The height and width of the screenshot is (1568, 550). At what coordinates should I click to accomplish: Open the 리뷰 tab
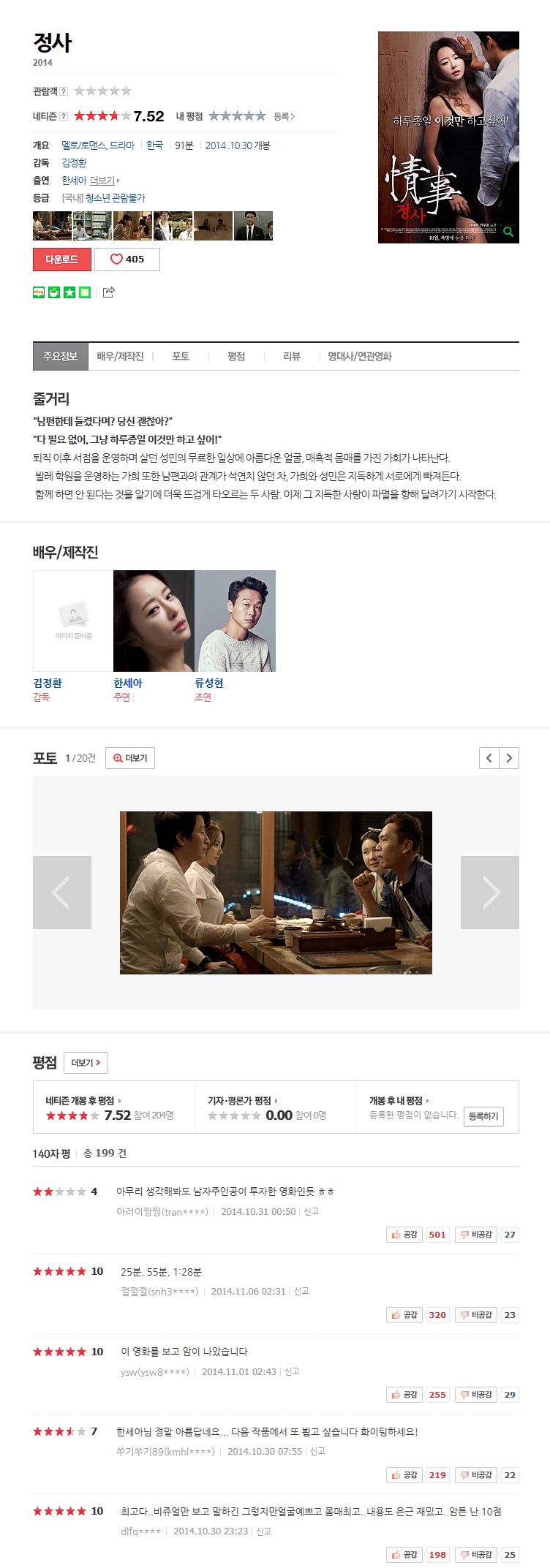(x=291, y=357)
